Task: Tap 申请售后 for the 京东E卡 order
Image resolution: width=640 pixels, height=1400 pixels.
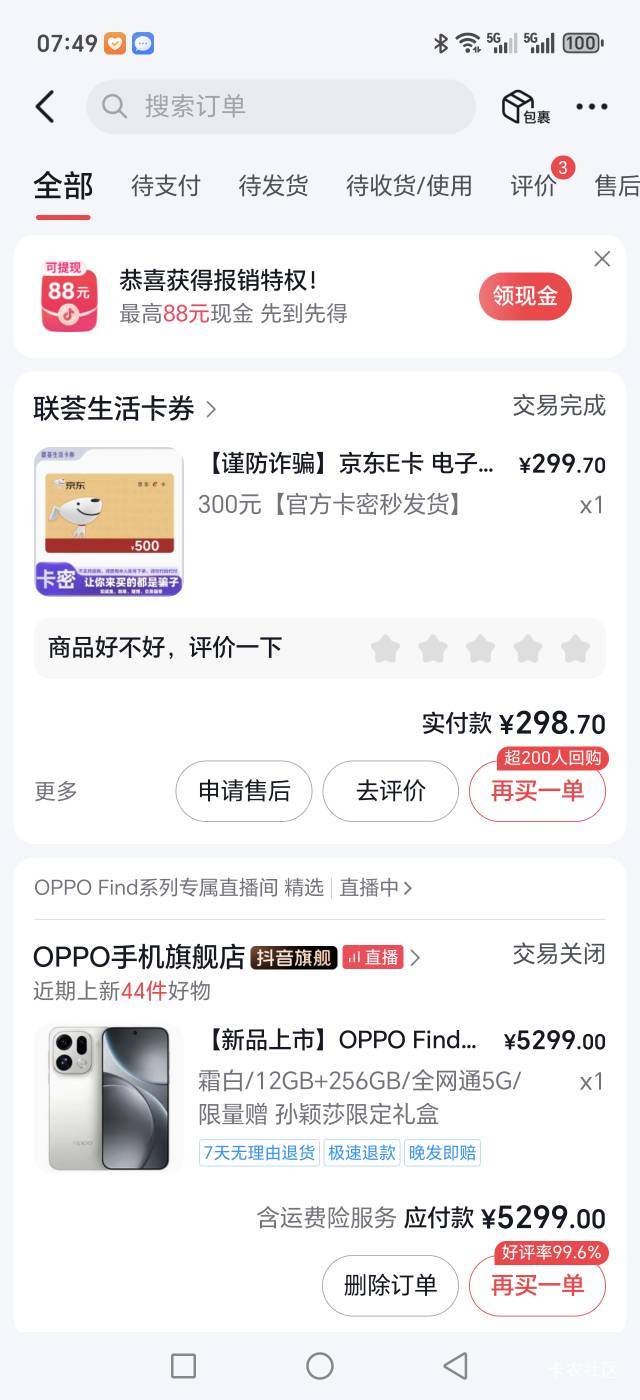Action: 244,791
